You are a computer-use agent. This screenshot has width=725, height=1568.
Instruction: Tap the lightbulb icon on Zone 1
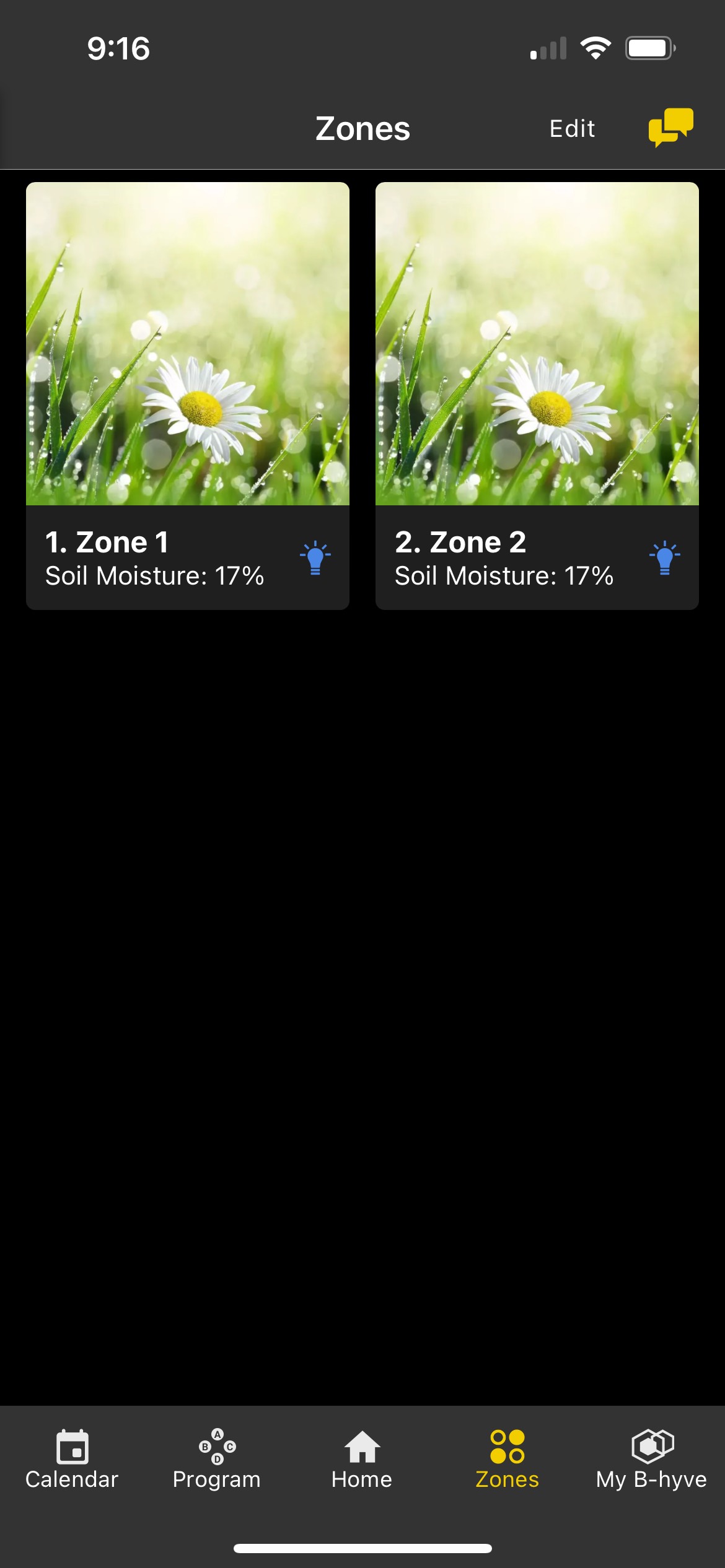pos(315,558)
